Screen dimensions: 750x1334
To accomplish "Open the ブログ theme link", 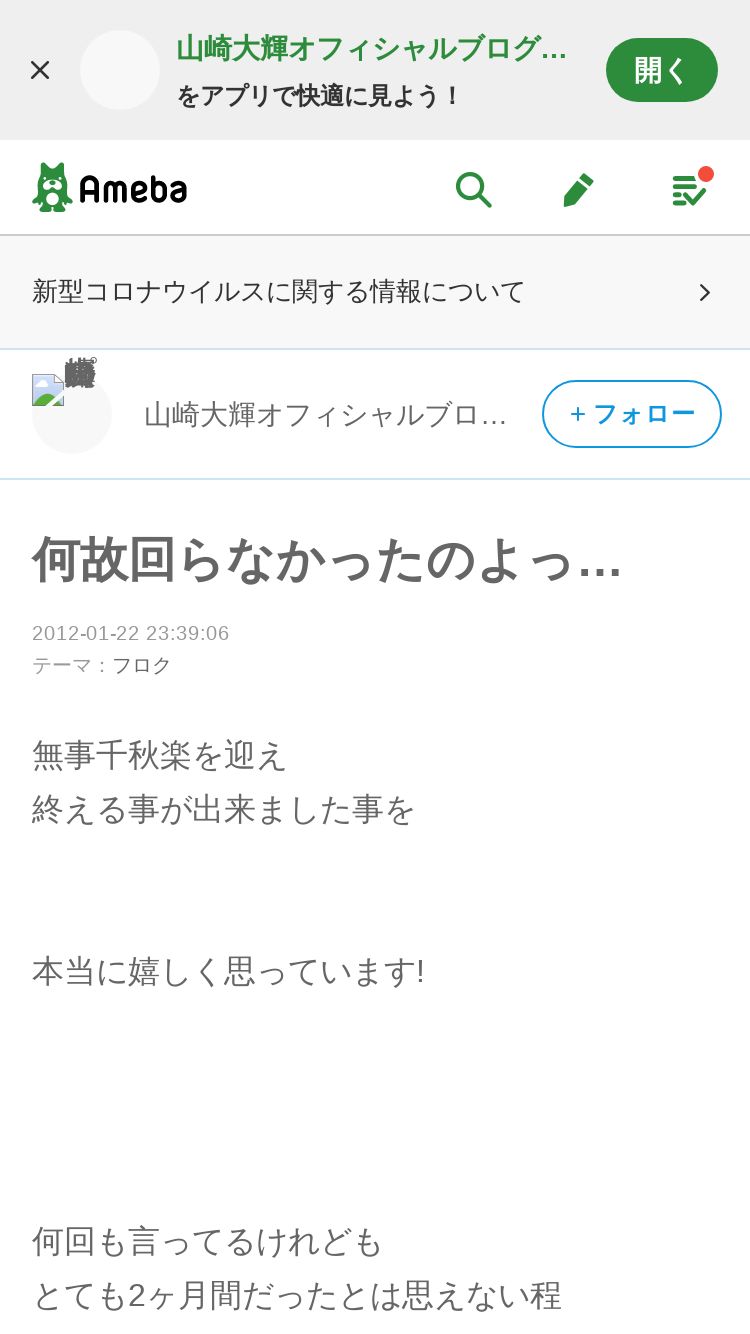I will coord(141,665).
